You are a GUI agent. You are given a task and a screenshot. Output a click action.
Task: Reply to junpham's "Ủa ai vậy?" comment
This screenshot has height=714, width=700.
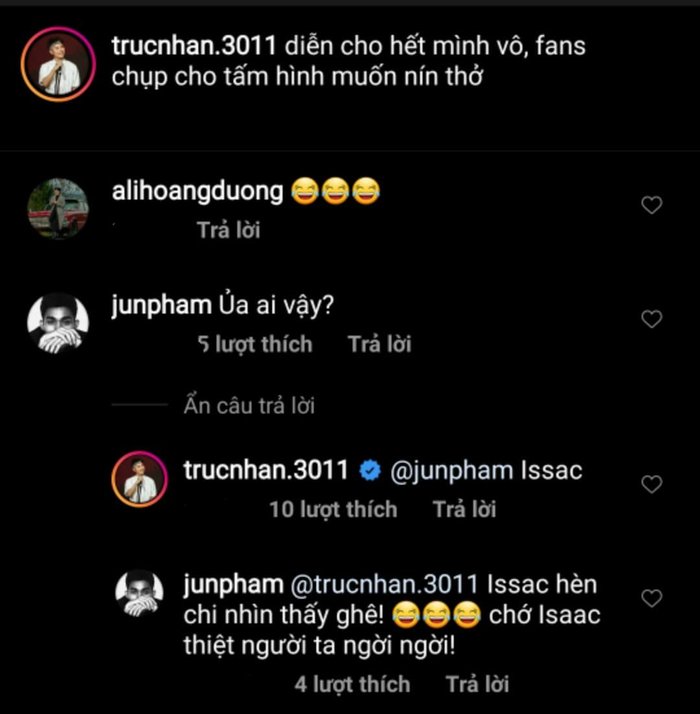point(379,344)
